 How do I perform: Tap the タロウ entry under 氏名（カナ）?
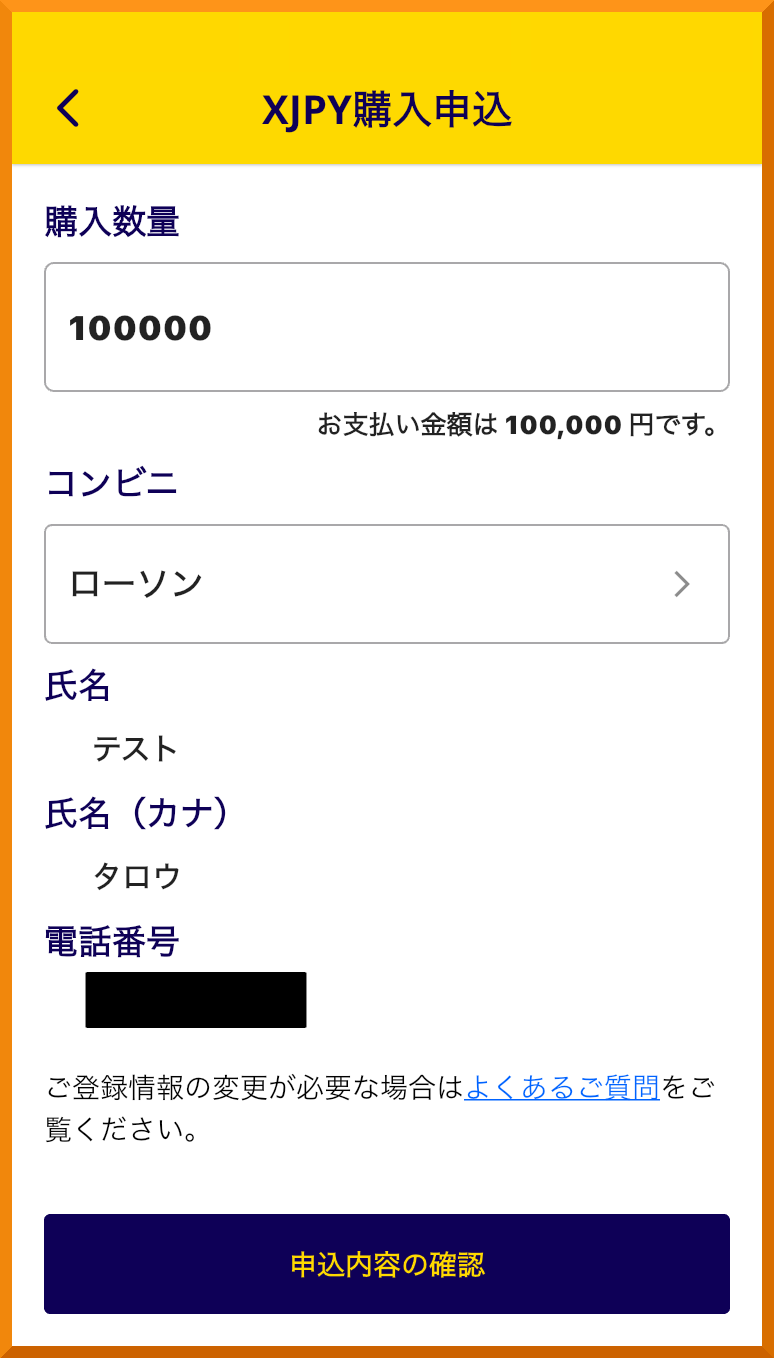(135, 874)
